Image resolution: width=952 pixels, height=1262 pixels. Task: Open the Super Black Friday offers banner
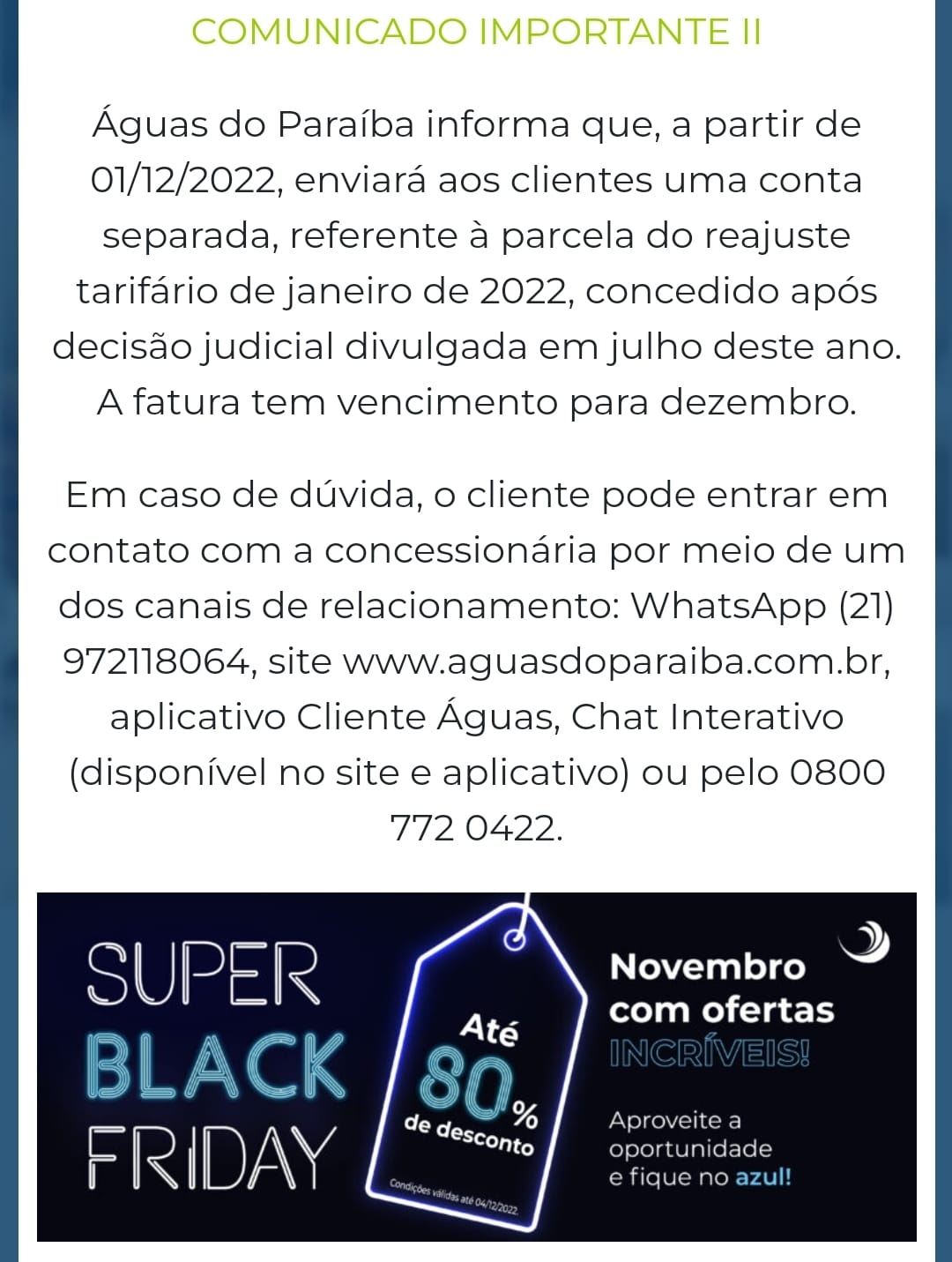click(476, 1065)
